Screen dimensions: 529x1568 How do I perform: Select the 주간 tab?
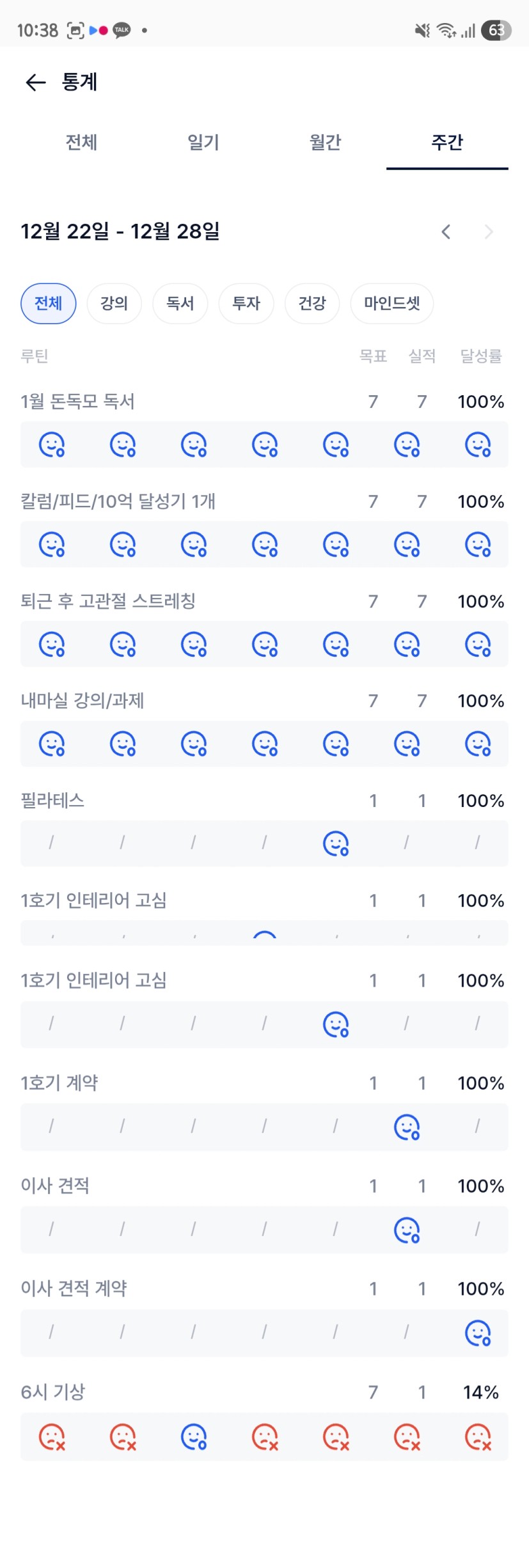pyautogui.click(x=447, y=142)
